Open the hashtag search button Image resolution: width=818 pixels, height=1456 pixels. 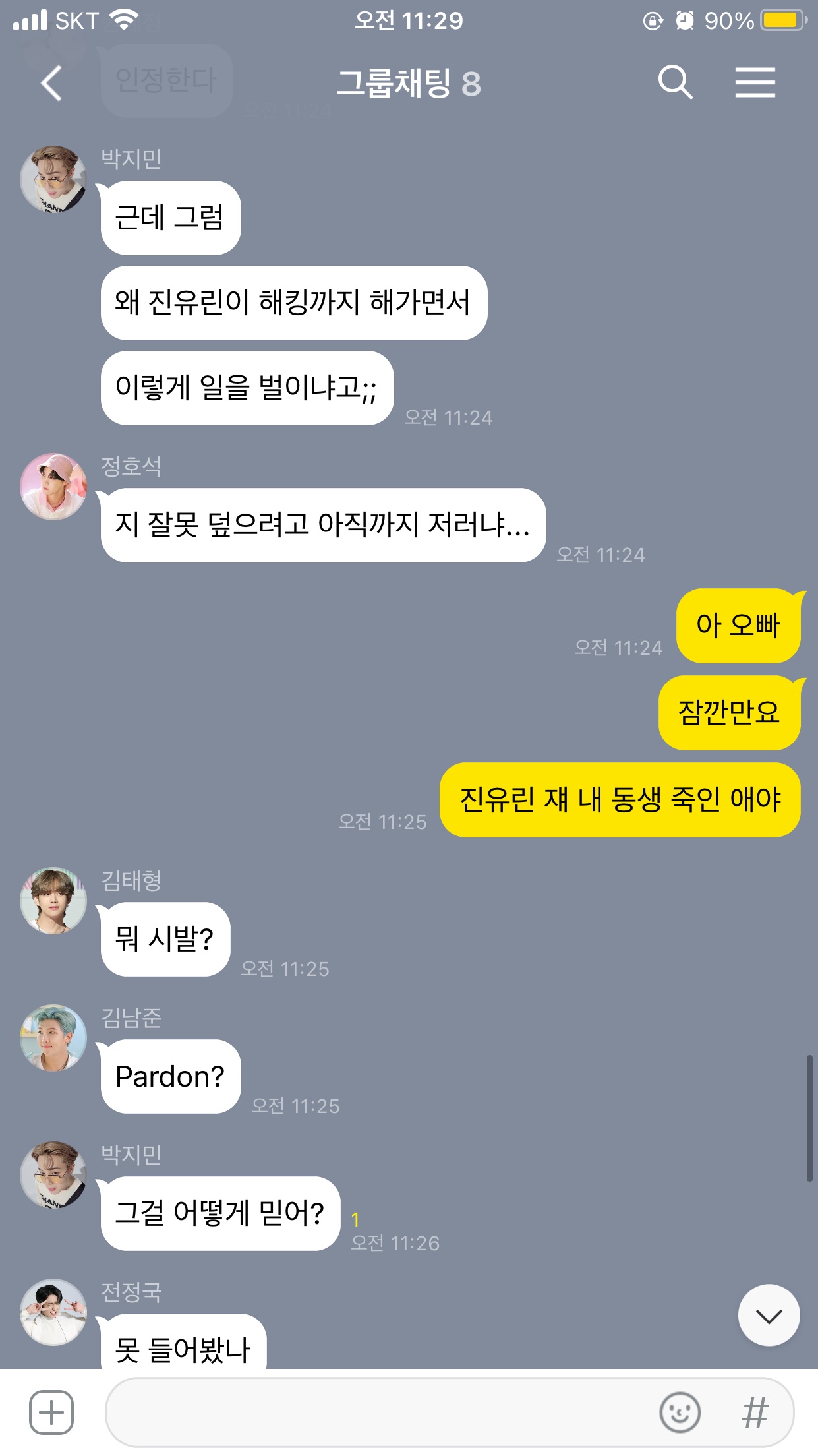(x=755, y=1412)
